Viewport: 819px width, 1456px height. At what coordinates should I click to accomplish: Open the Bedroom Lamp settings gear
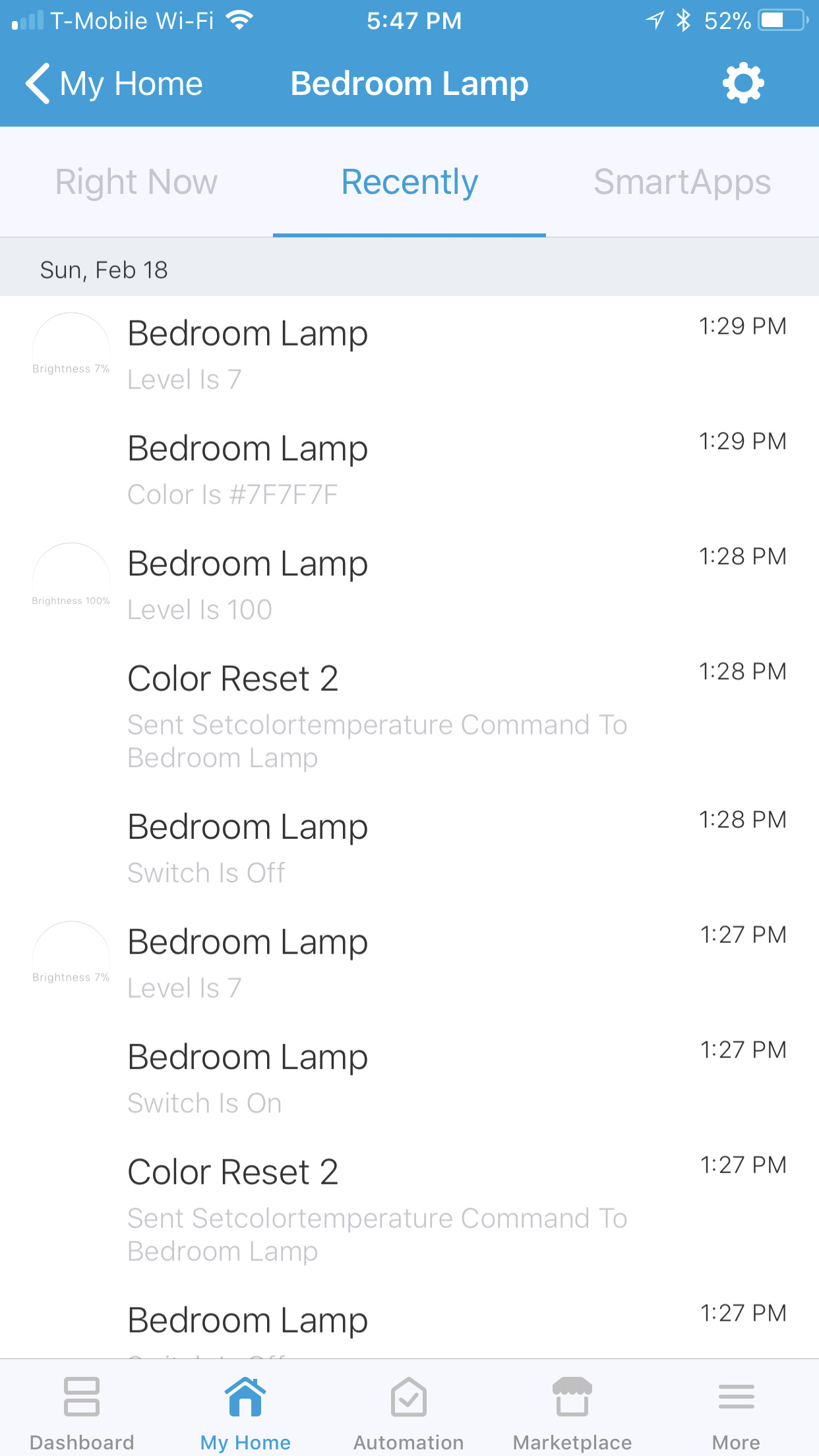(743, 83)
